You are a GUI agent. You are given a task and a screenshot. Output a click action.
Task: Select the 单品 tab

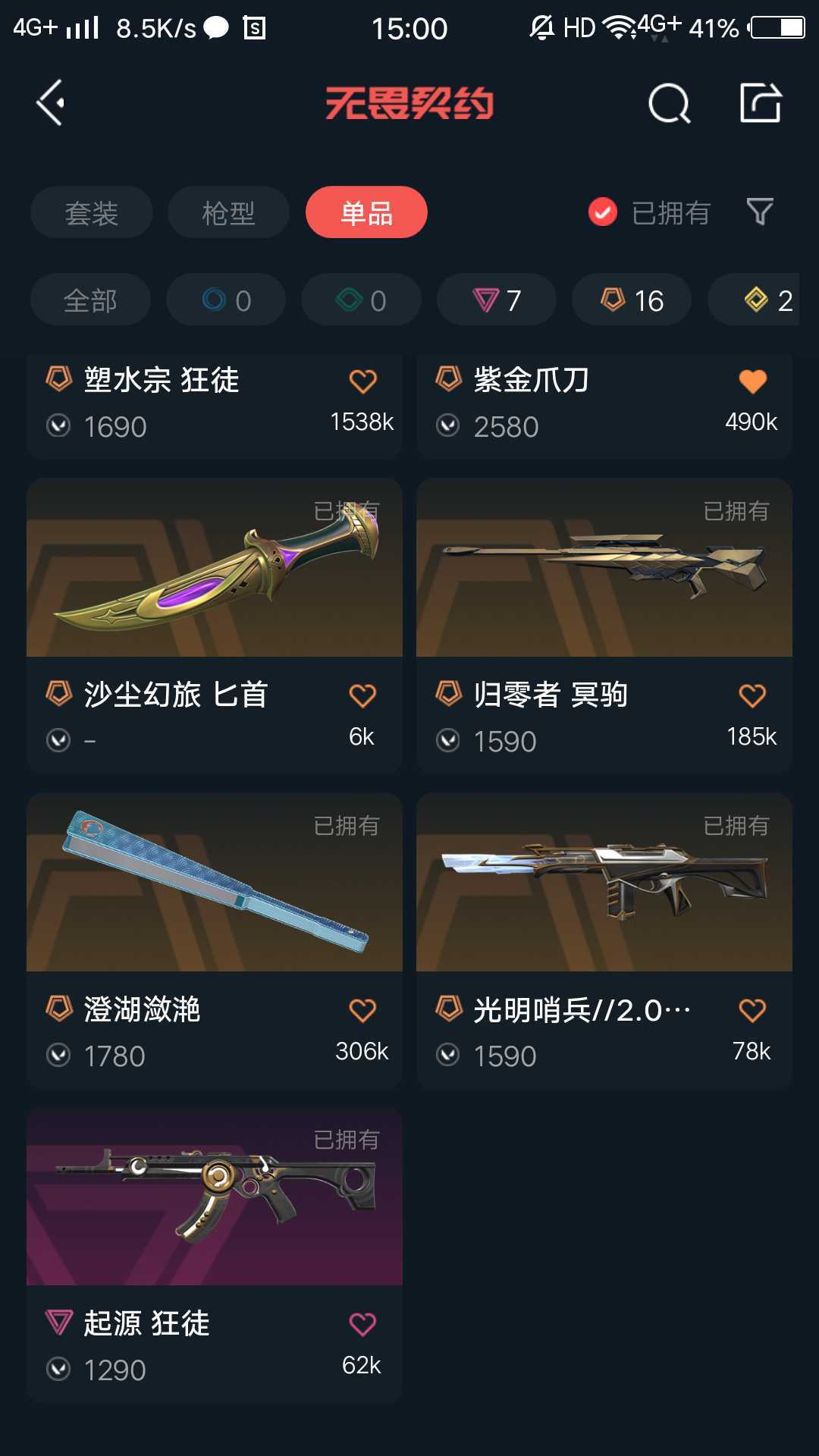[366, 212]
